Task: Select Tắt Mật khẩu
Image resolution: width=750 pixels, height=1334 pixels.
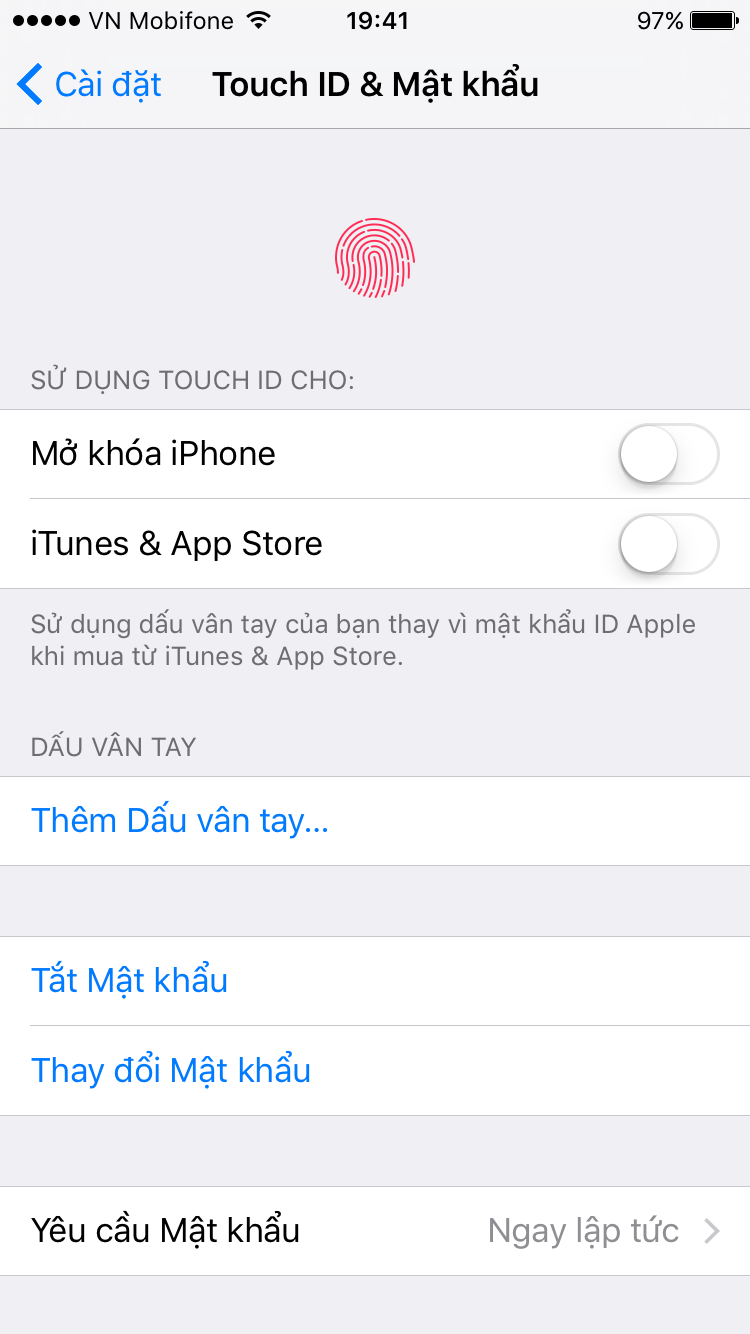Action: pyautogui.click(x=375, y=981)
